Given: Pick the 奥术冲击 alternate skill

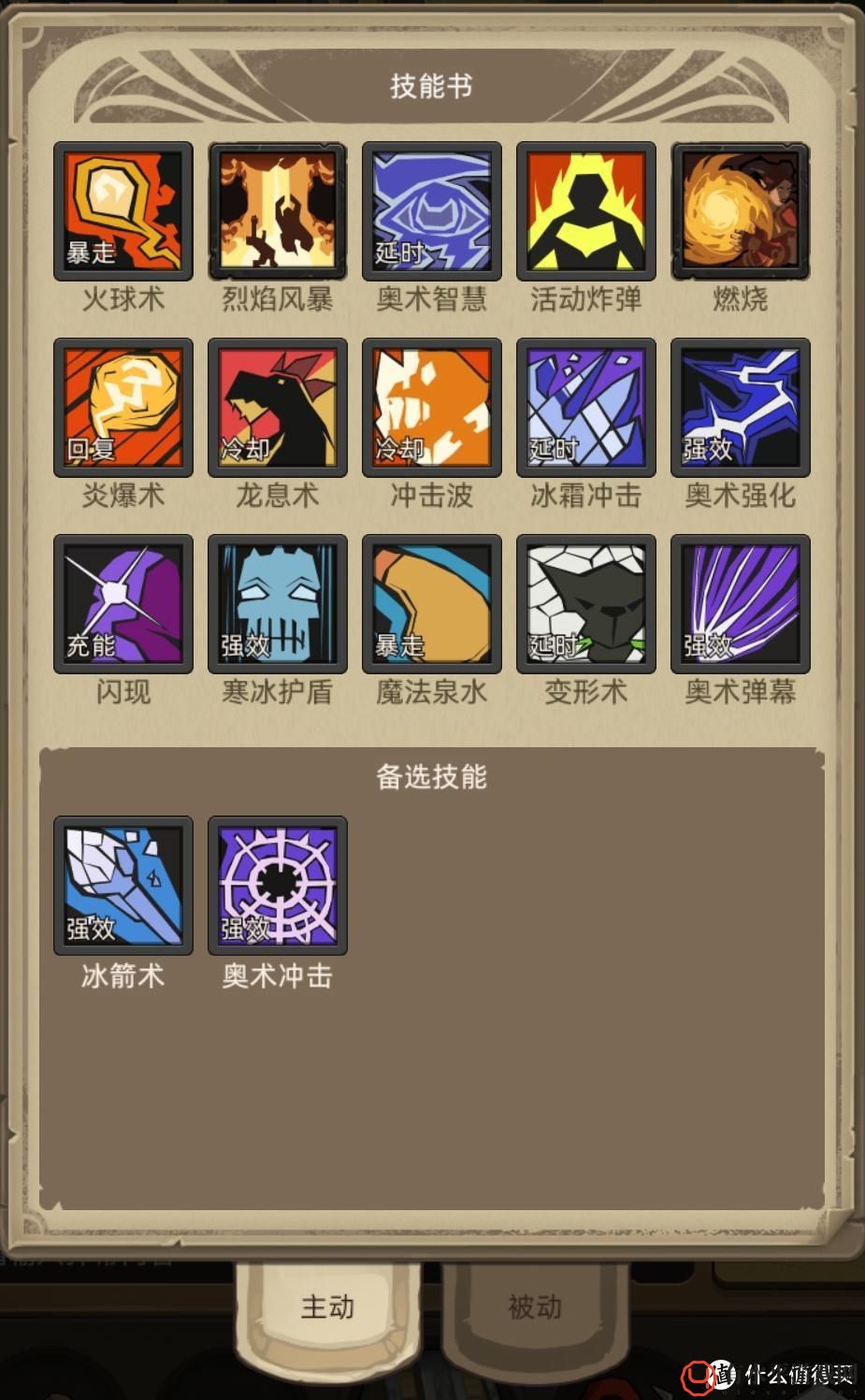Looking at the screenshot, I should click(277, 886).
